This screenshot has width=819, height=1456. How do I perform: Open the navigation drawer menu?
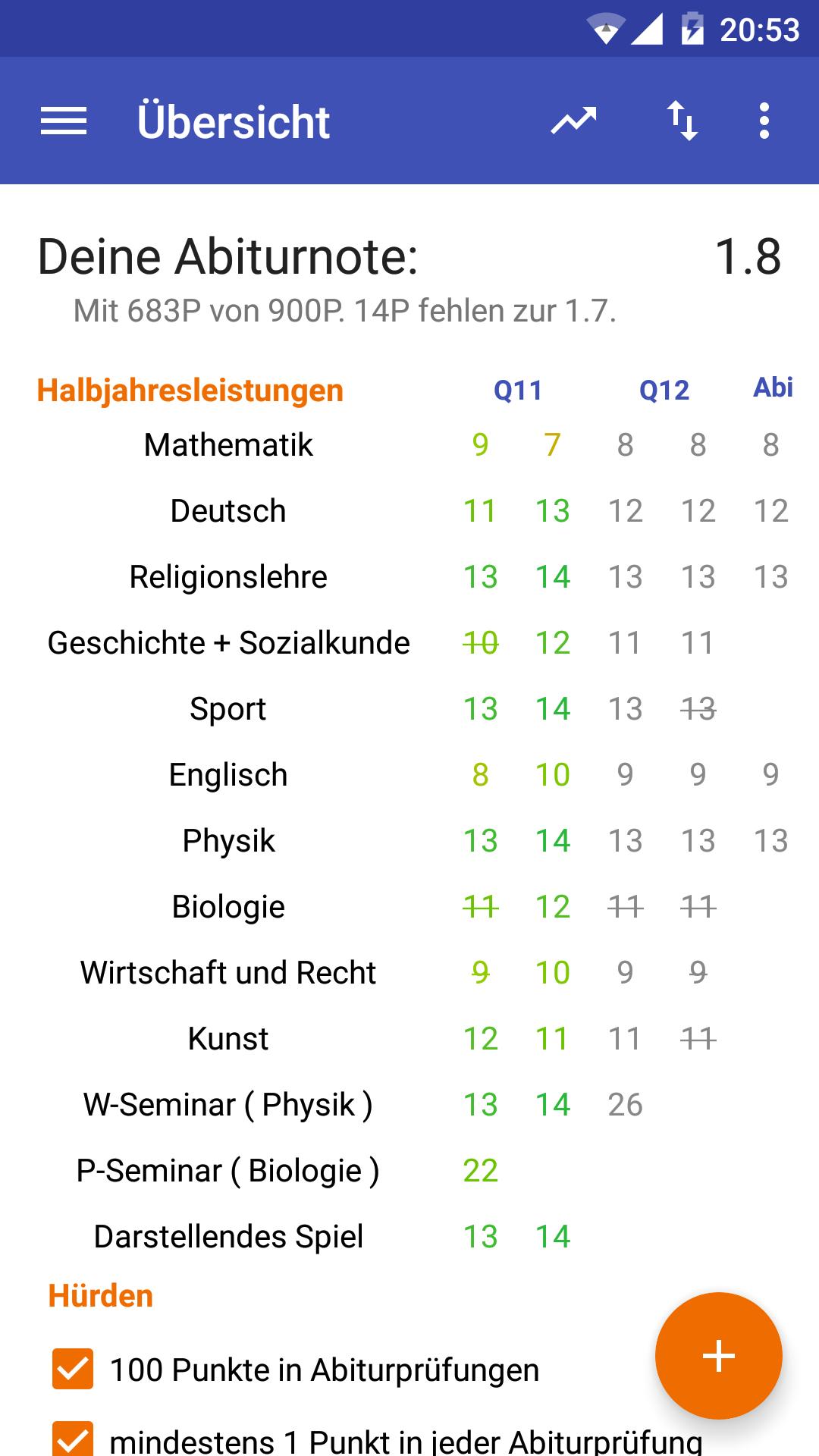click(x=64, y=120)
